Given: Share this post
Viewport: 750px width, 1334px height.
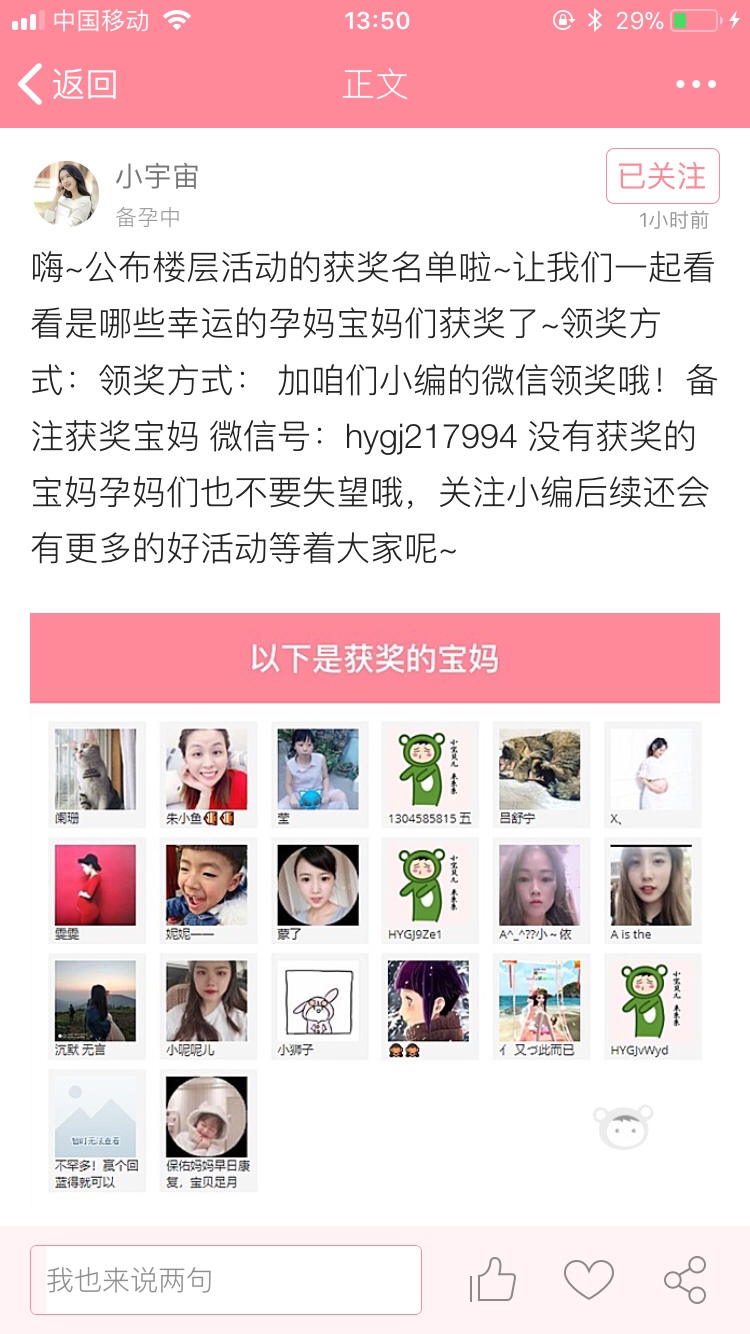Looking at the screenshot, I should (x=685, y=1279).
